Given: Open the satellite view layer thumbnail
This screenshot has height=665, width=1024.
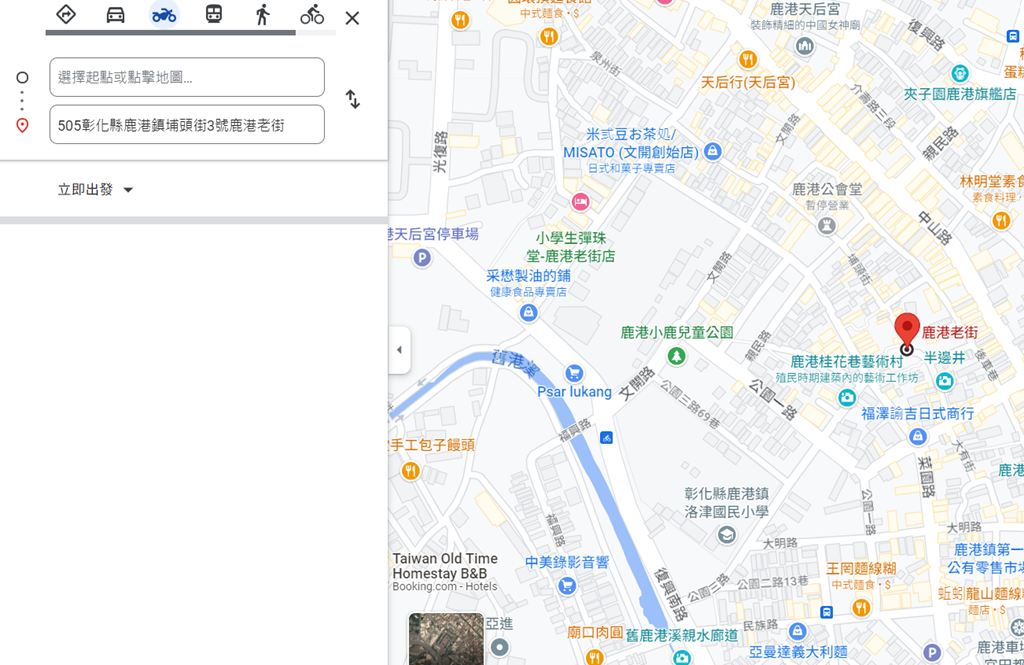Looking at the screenshot, I should tap(446, 639).
